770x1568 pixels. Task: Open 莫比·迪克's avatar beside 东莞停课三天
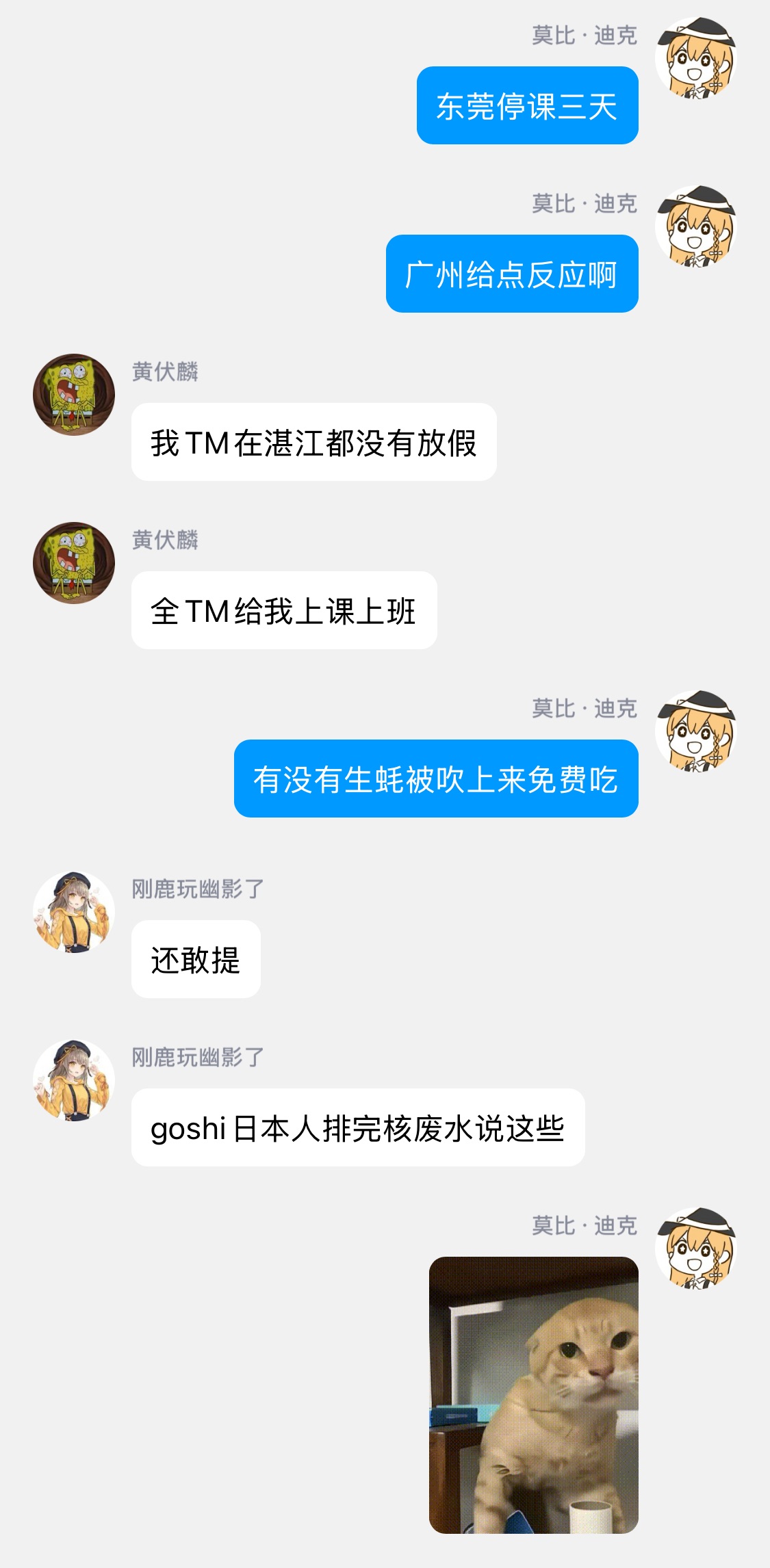[x=695, y=58]
